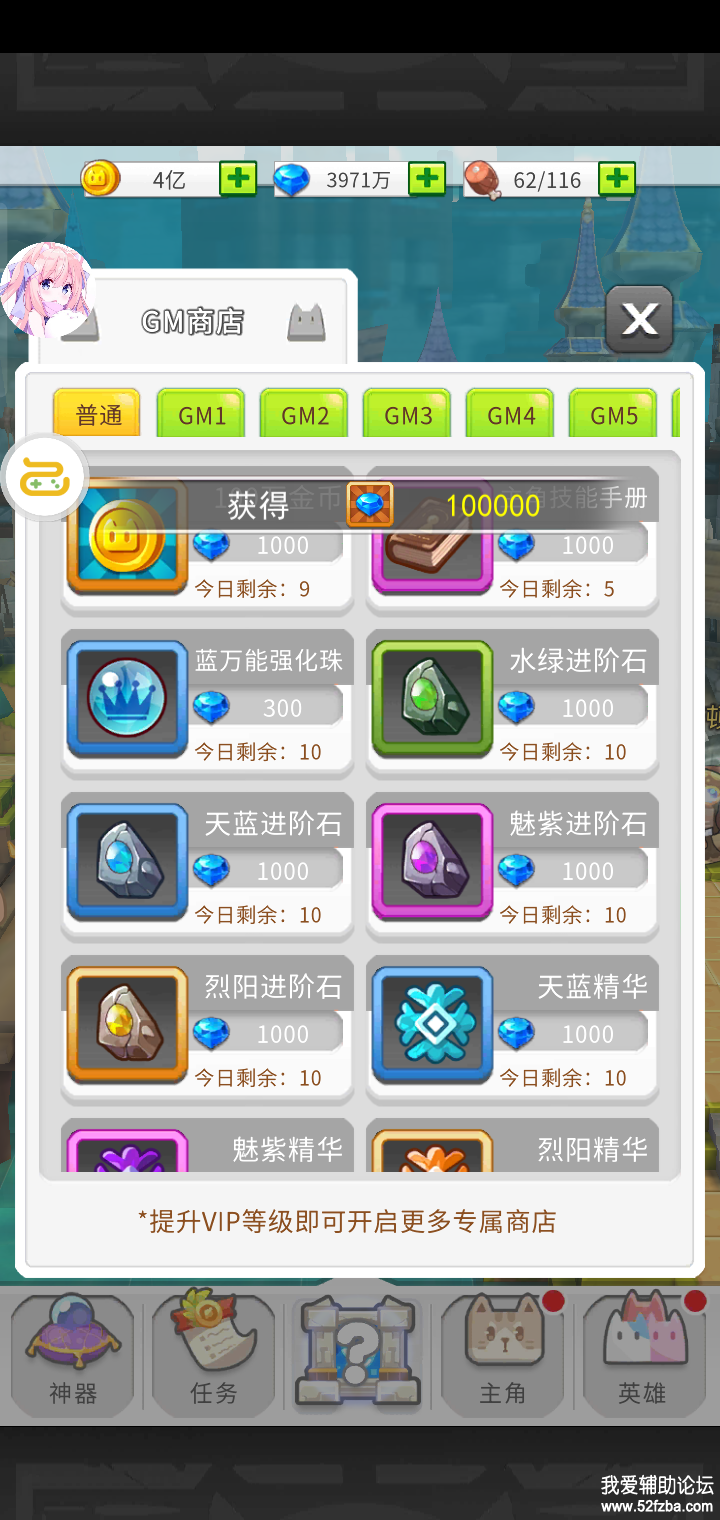Switch to the GM5 tab
720x1520 pixels.
[x=614, y=414]
